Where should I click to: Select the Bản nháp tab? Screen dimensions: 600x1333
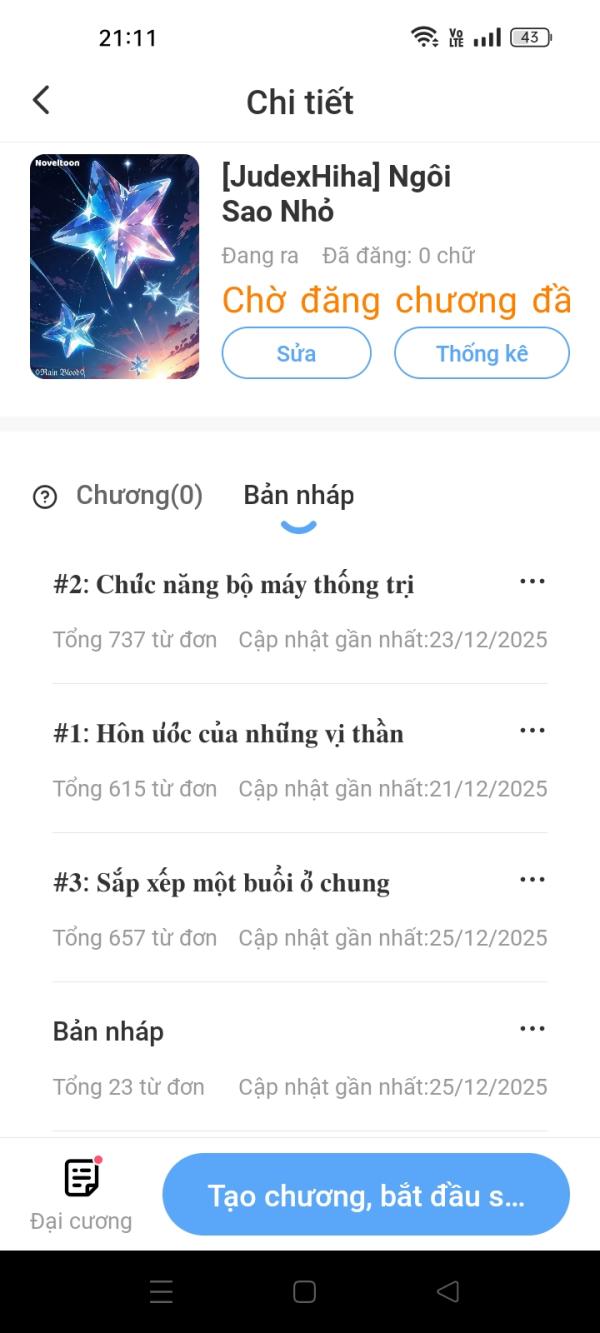[x=298, y=495]
